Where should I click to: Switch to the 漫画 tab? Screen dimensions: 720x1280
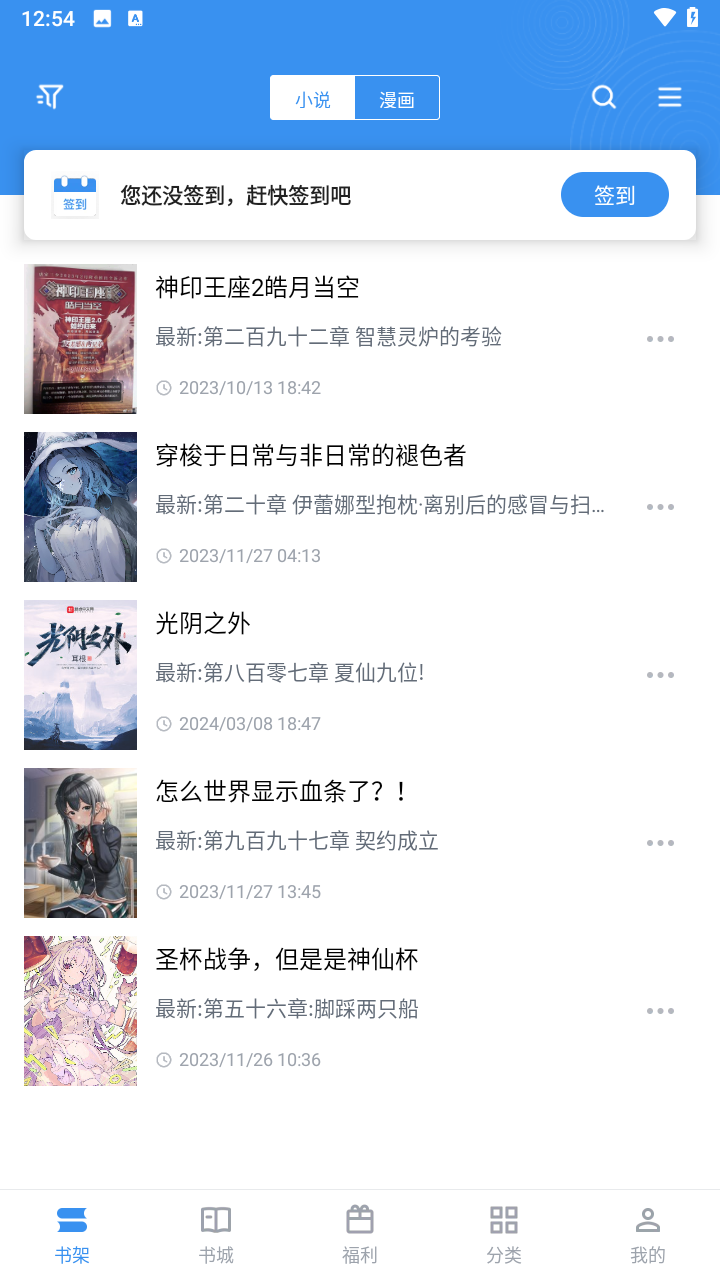point(397,98)
